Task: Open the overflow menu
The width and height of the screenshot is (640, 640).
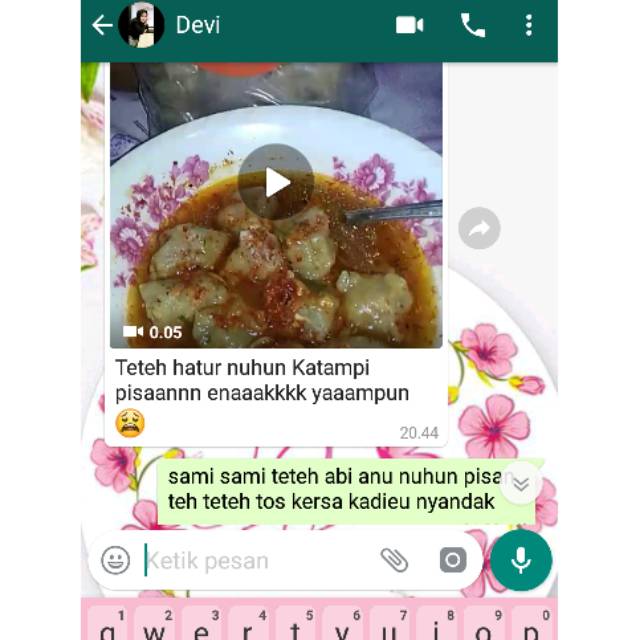Action: pos(529,25)
